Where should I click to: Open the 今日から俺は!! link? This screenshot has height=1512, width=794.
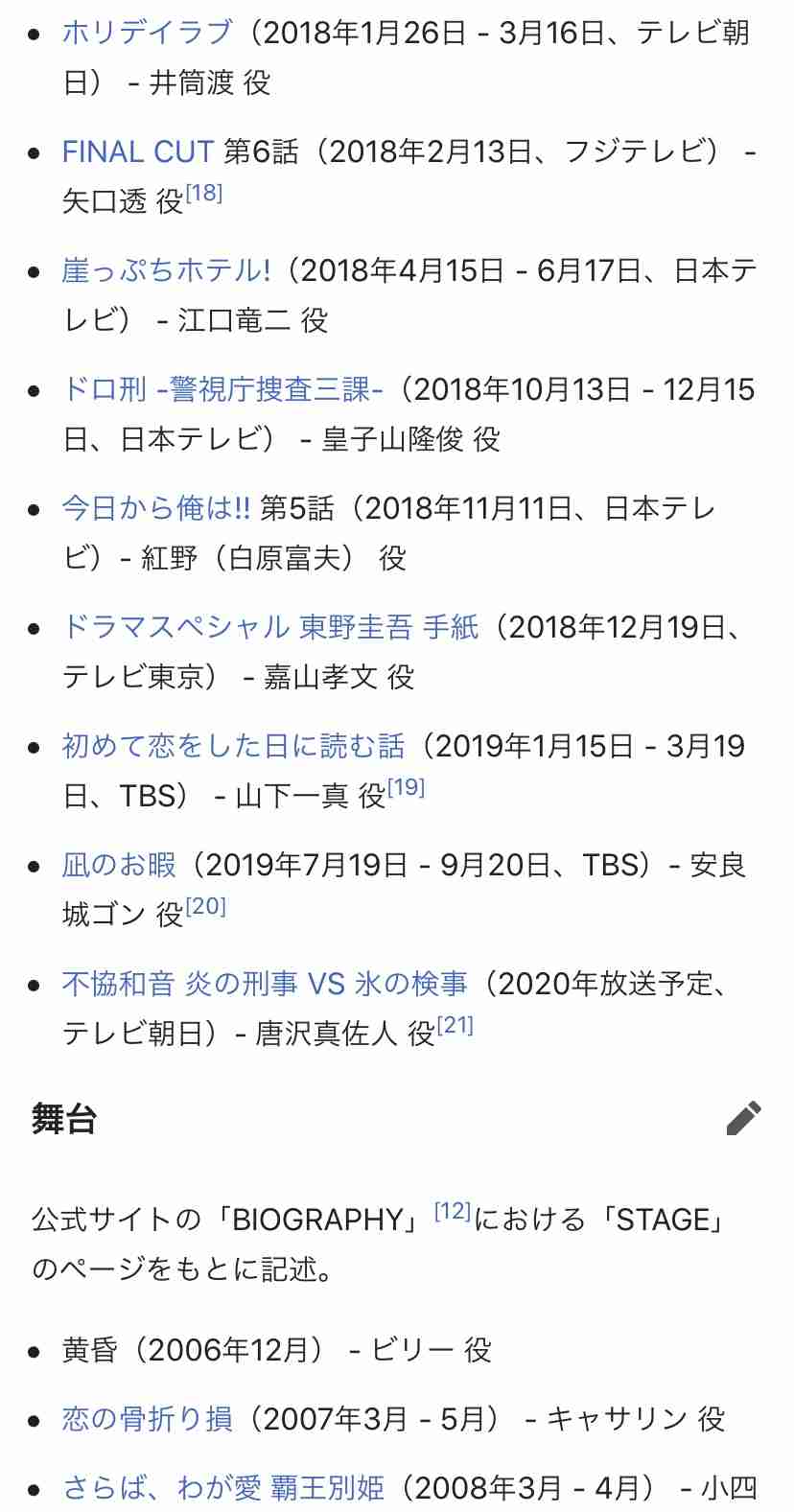coord(156,508)
